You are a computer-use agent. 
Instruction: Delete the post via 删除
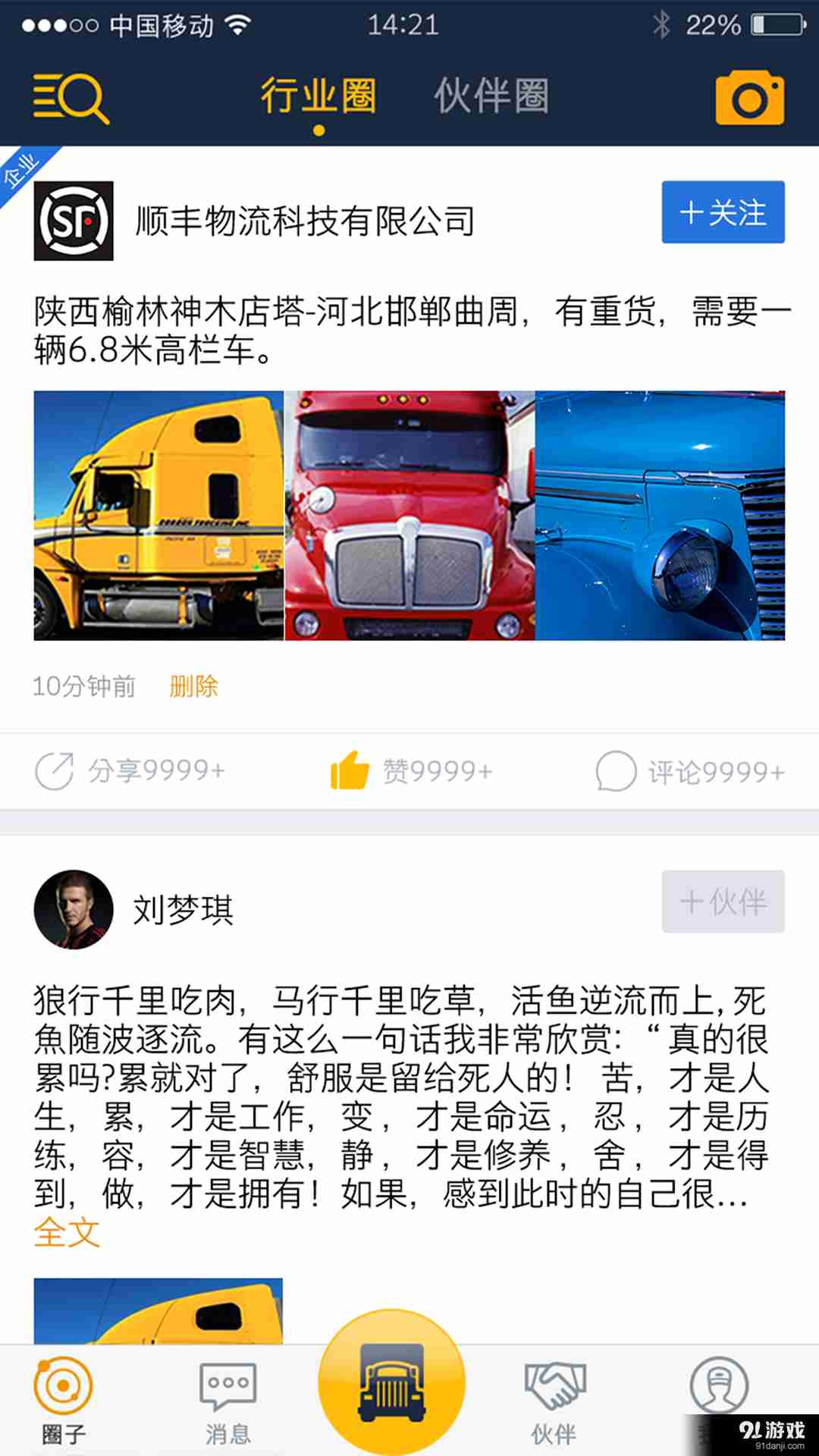tap(193, 686)
